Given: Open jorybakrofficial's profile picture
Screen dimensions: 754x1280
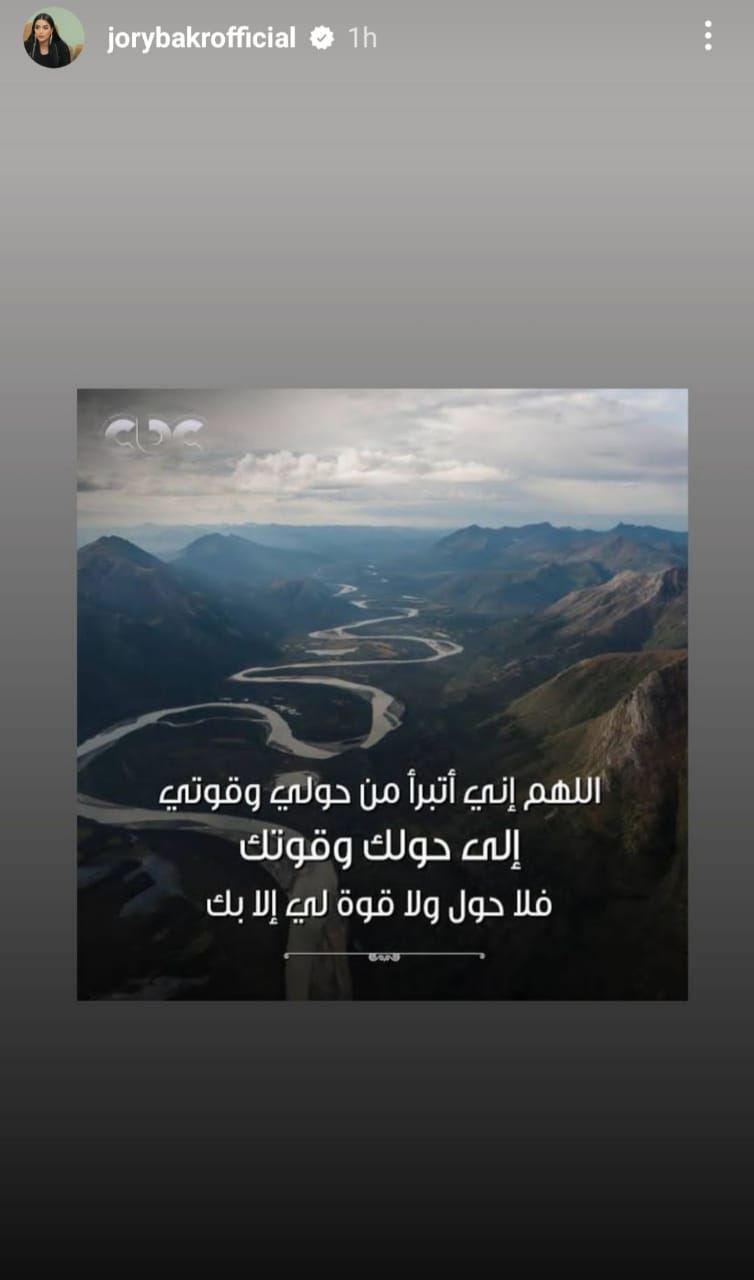Looking at the screenshot, I should [54, 38].
